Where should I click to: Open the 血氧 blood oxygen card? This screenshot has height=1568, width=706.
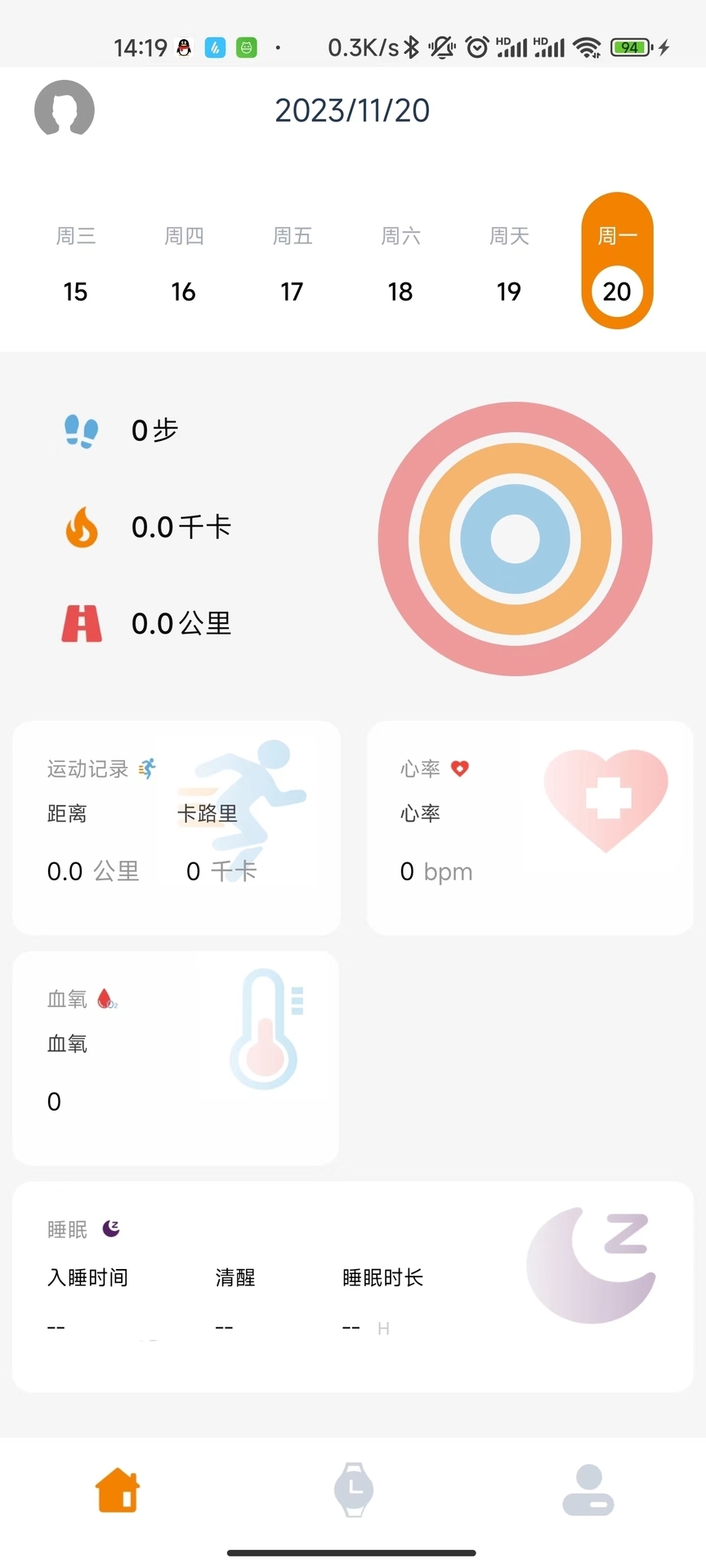pos(176,1057)
